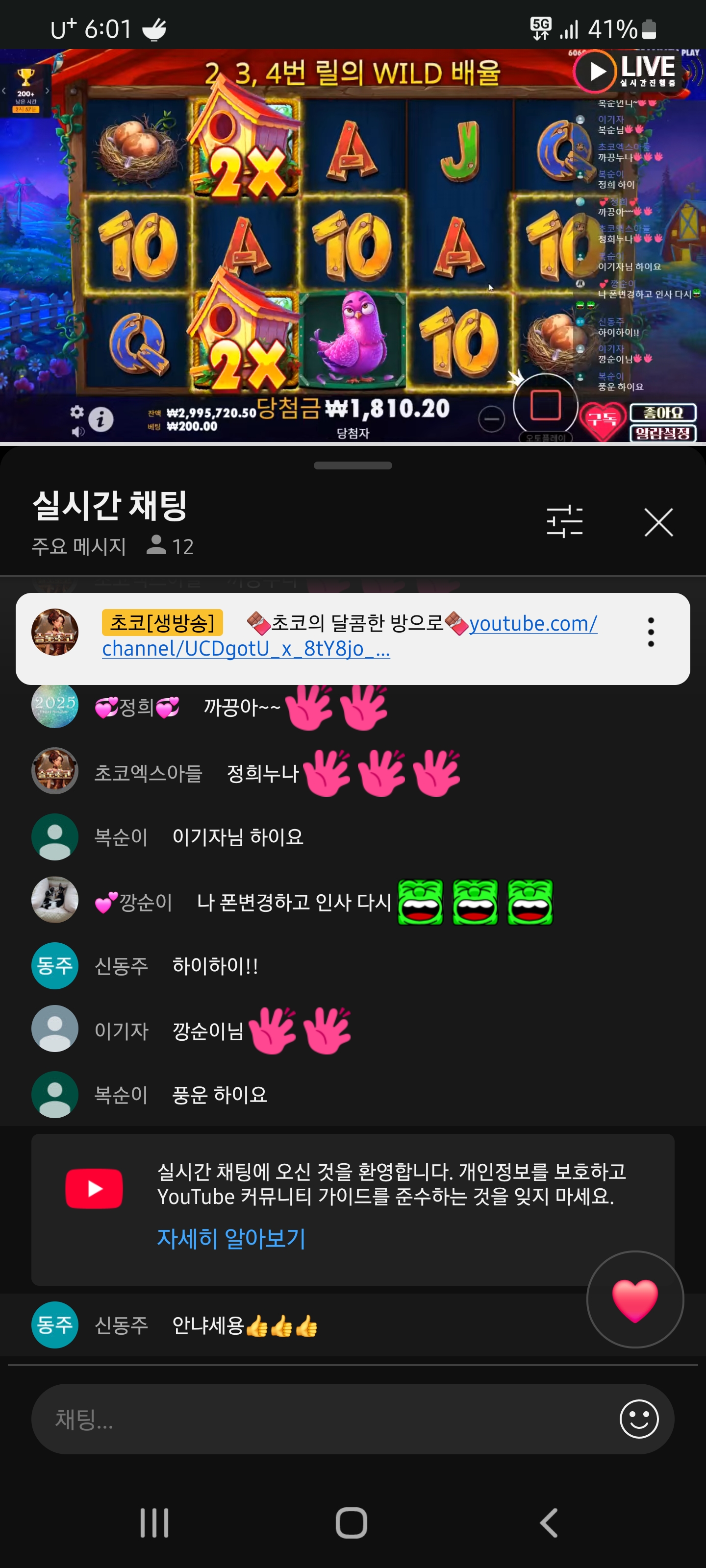Open the pinned message overflow menu
This screenshot has height=1568, width=706.
pos(651,632)
